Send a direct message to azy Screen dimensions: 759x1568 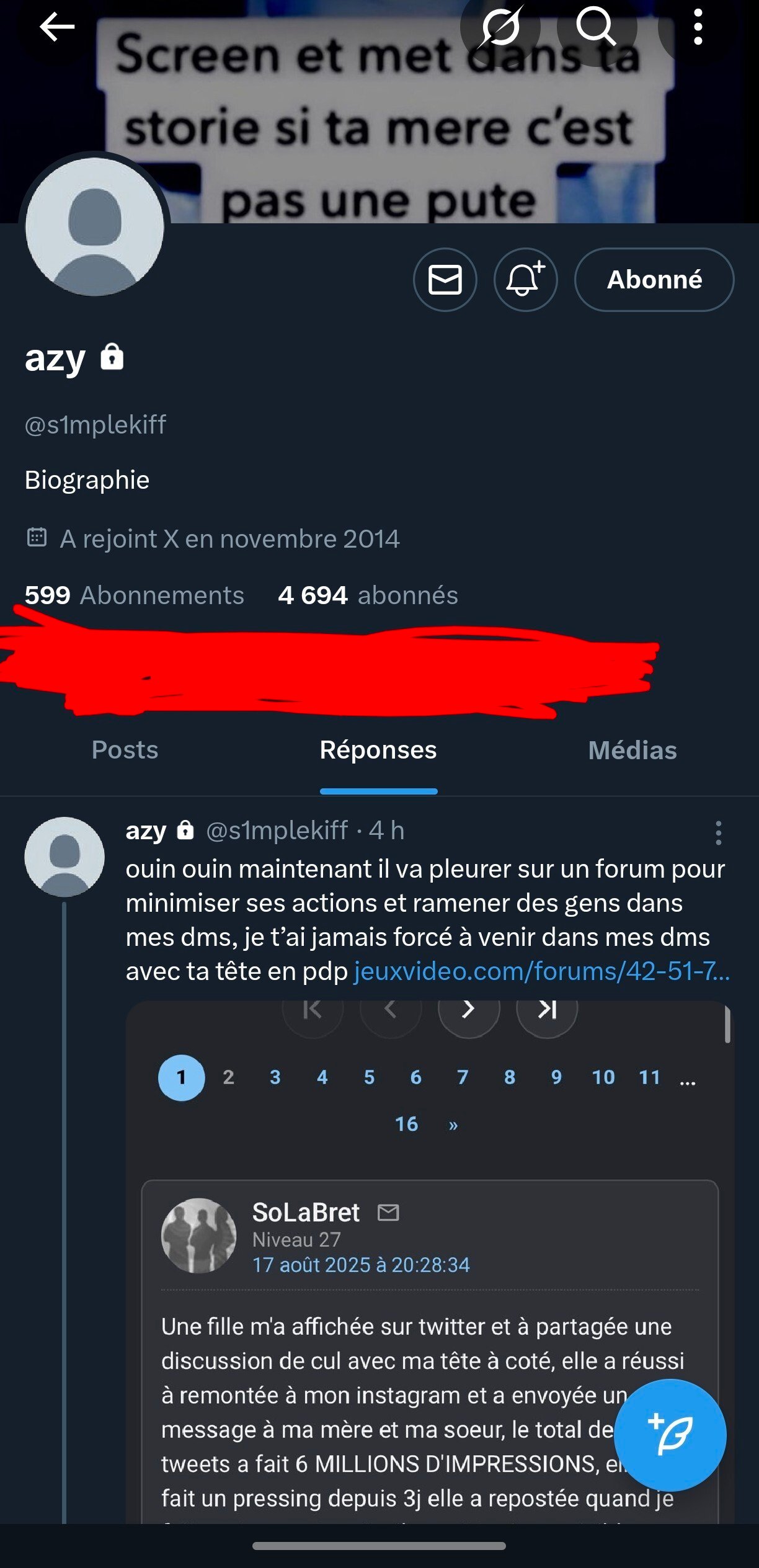[x=445, y=280]
